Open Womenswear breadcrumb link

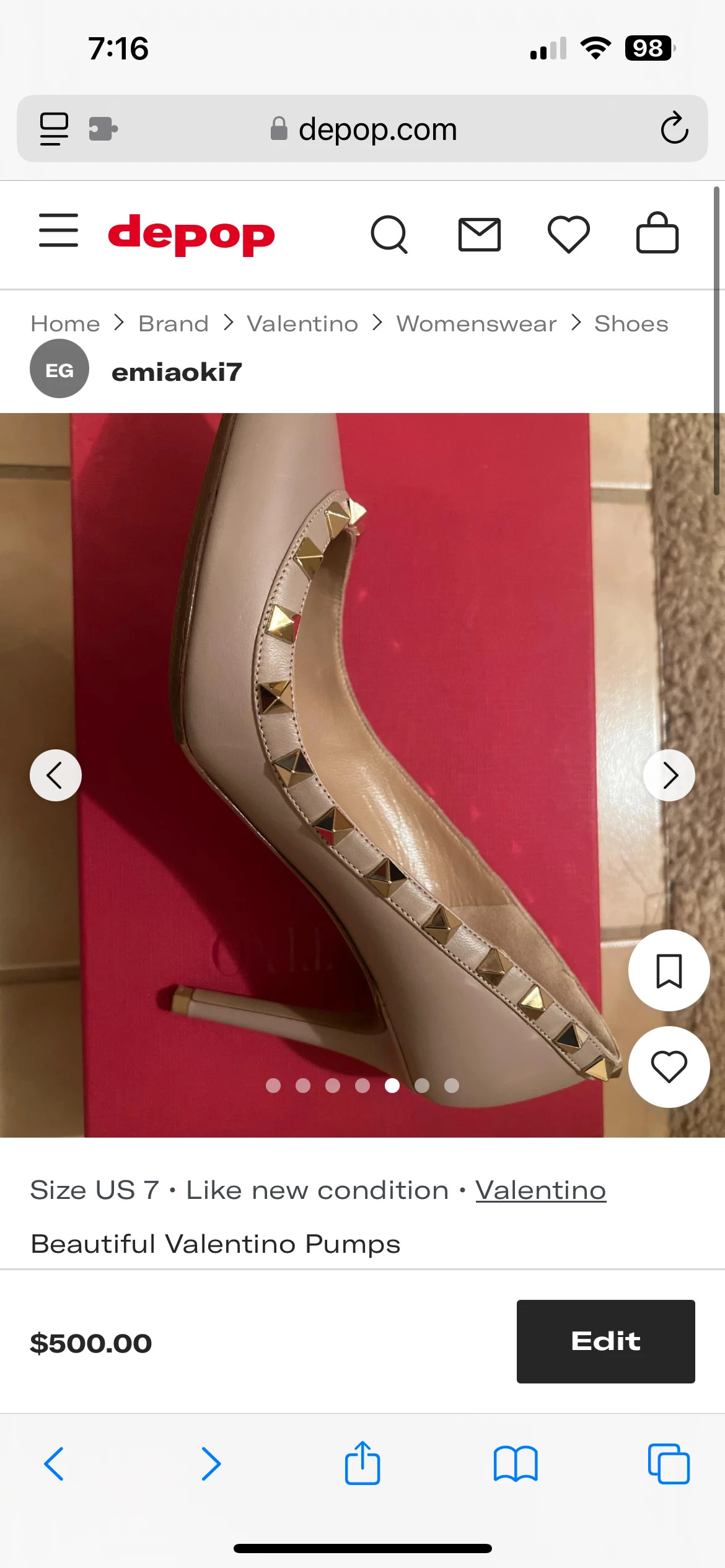(477, 323)
